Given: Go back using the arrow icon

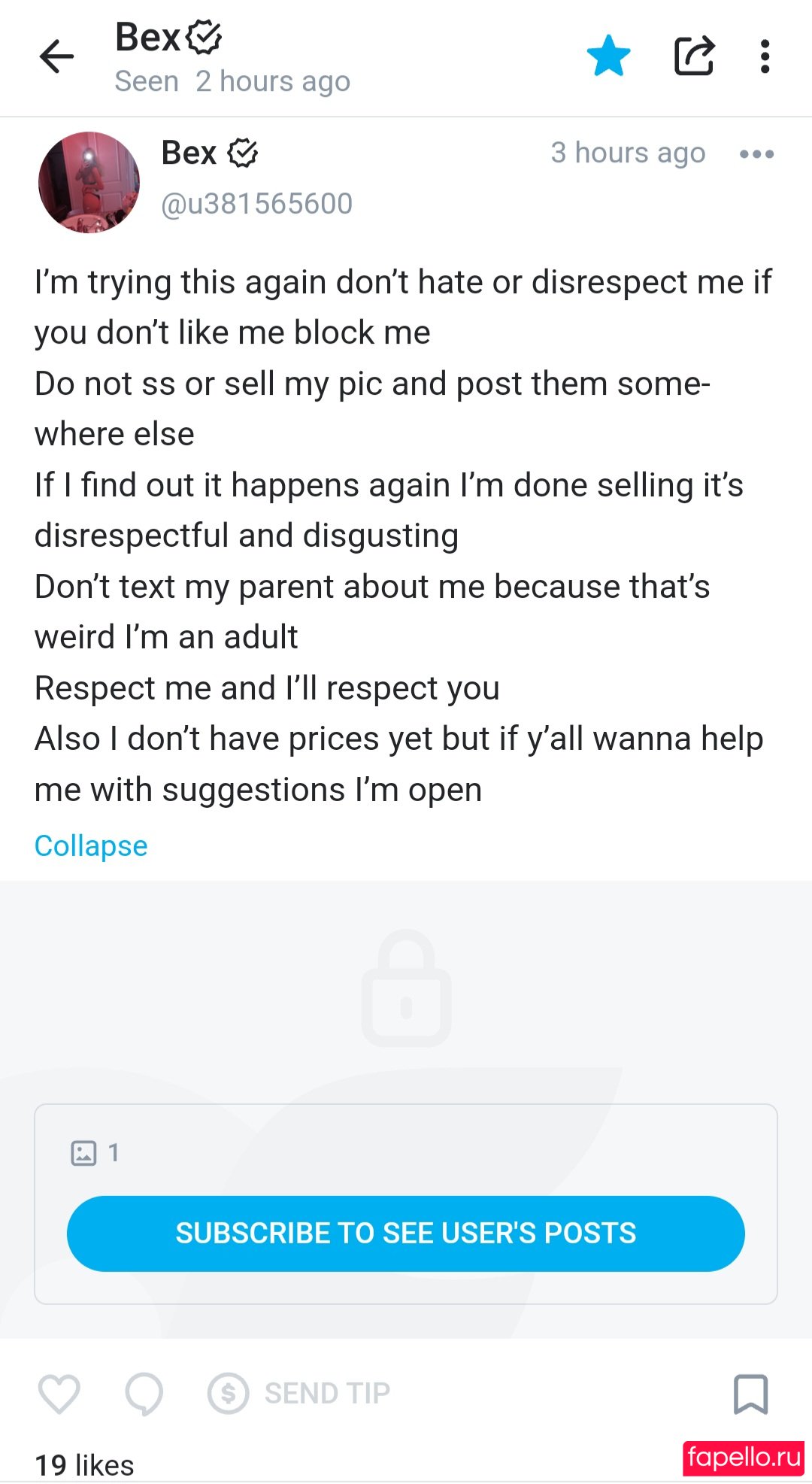Looking at the screenshot, I should (x=56, y=57).
